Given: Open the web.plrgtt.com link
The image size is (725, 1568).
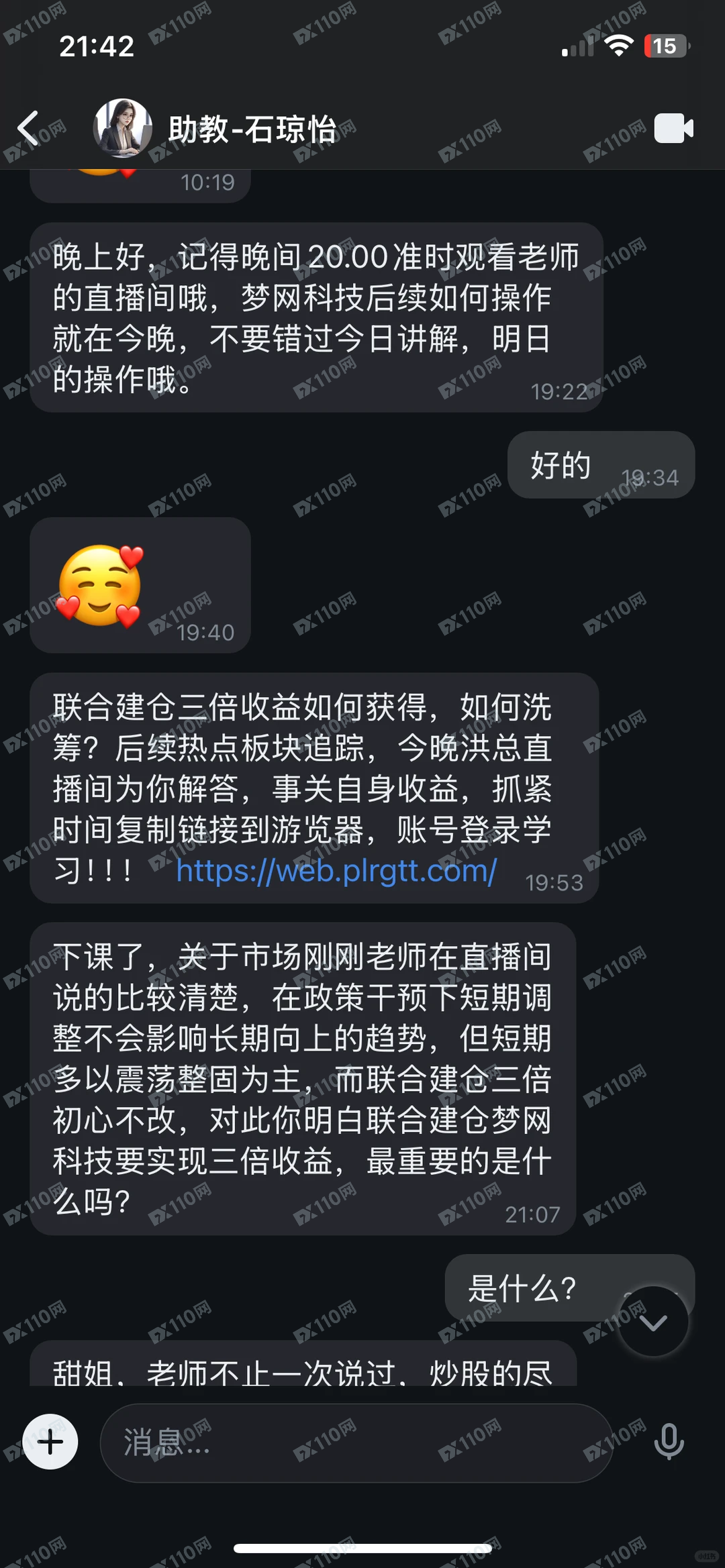Looking at the screenshot, I should (x=336, y=871).
